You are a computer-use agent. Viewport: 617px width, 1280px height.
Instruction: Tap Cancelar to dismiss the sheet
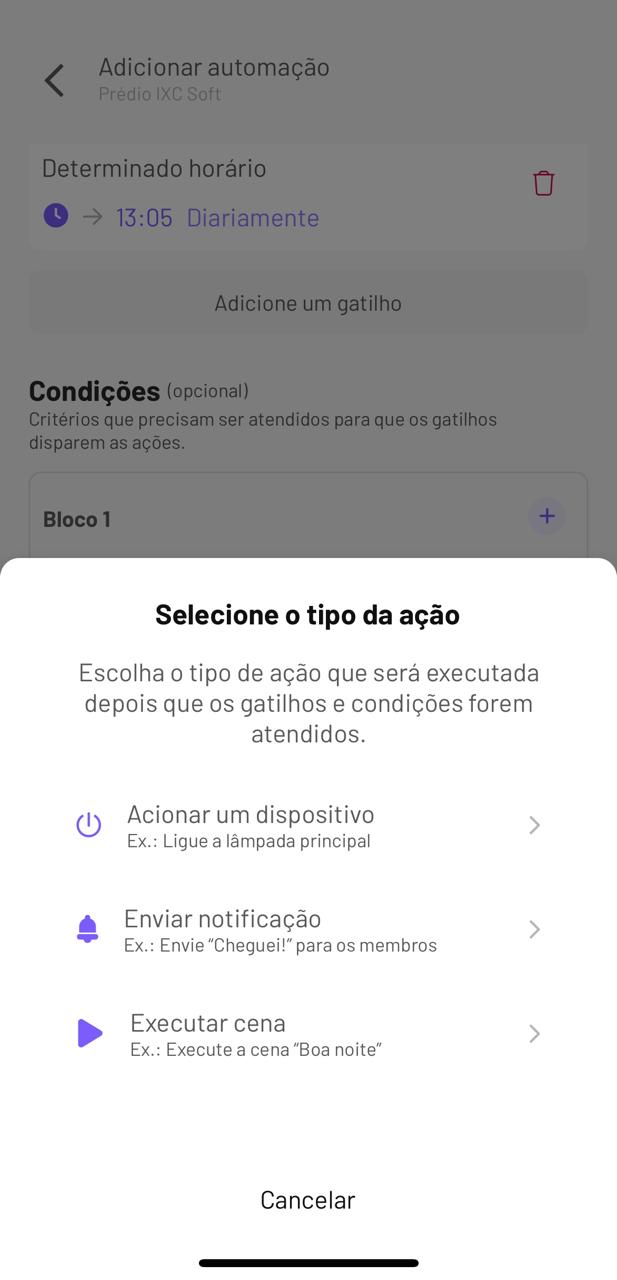[x=308, y=1200]
